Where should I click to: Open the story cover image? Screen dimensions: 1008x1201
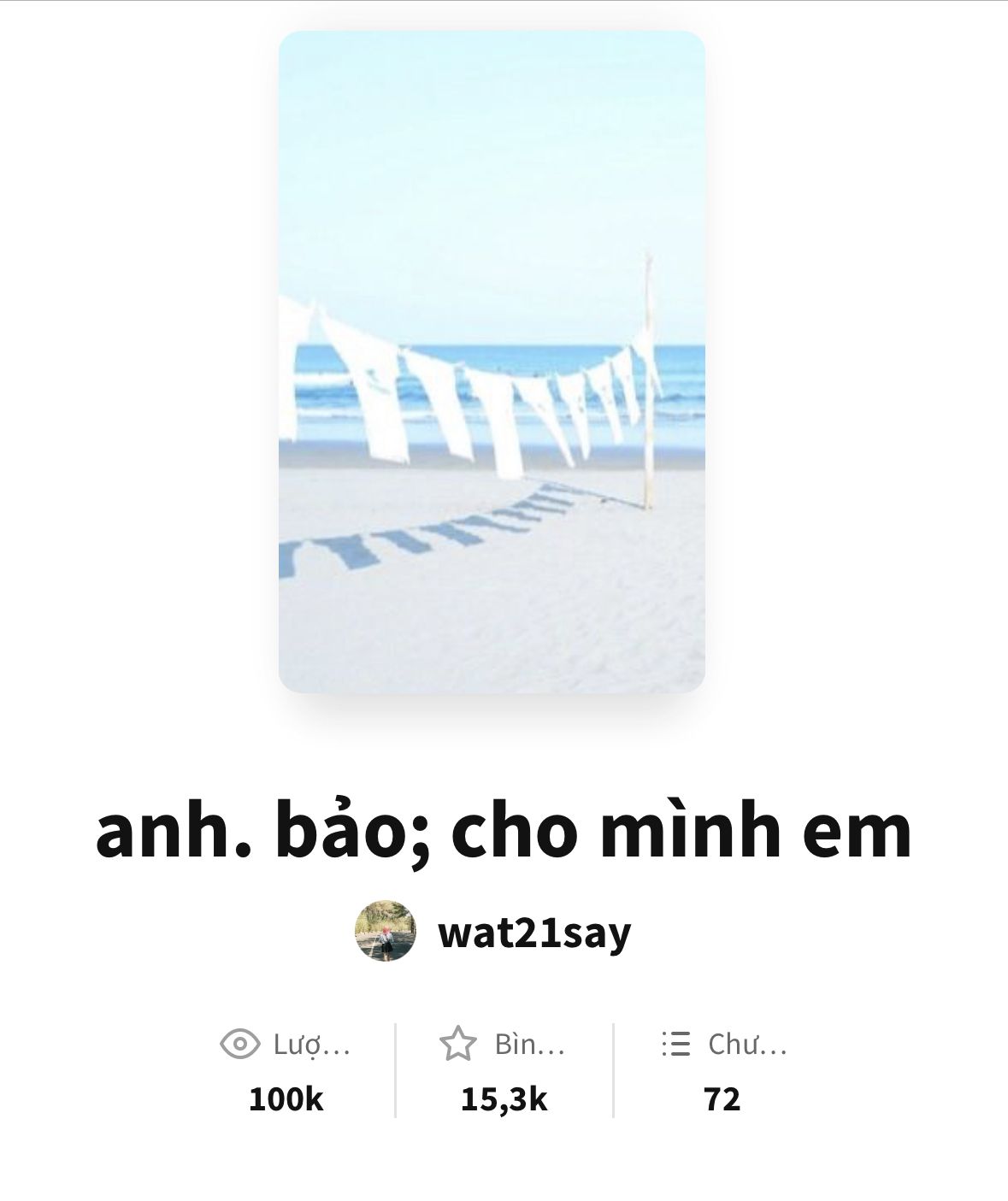[x=492, y=362]
